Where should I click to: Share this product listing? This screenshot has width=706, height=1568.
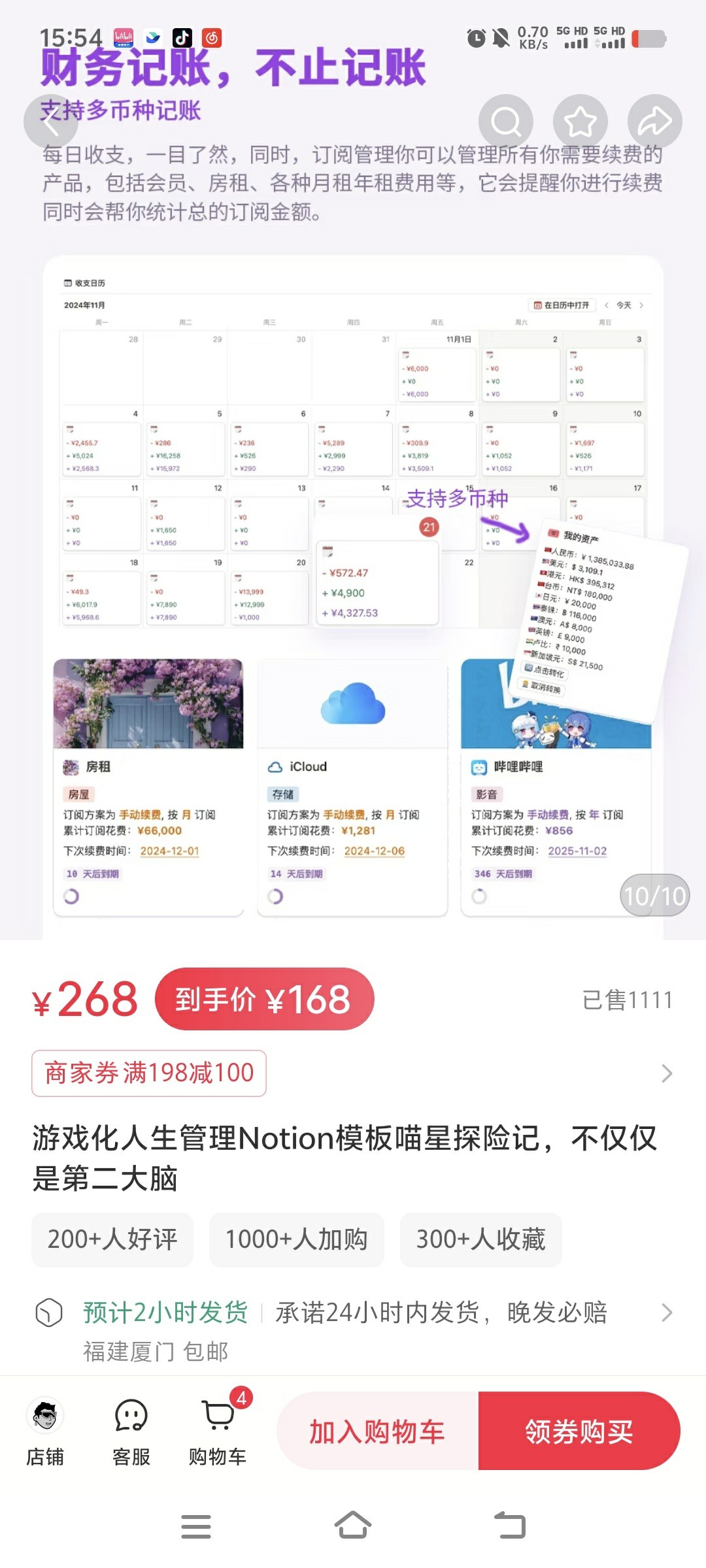(x=654, y=122)
